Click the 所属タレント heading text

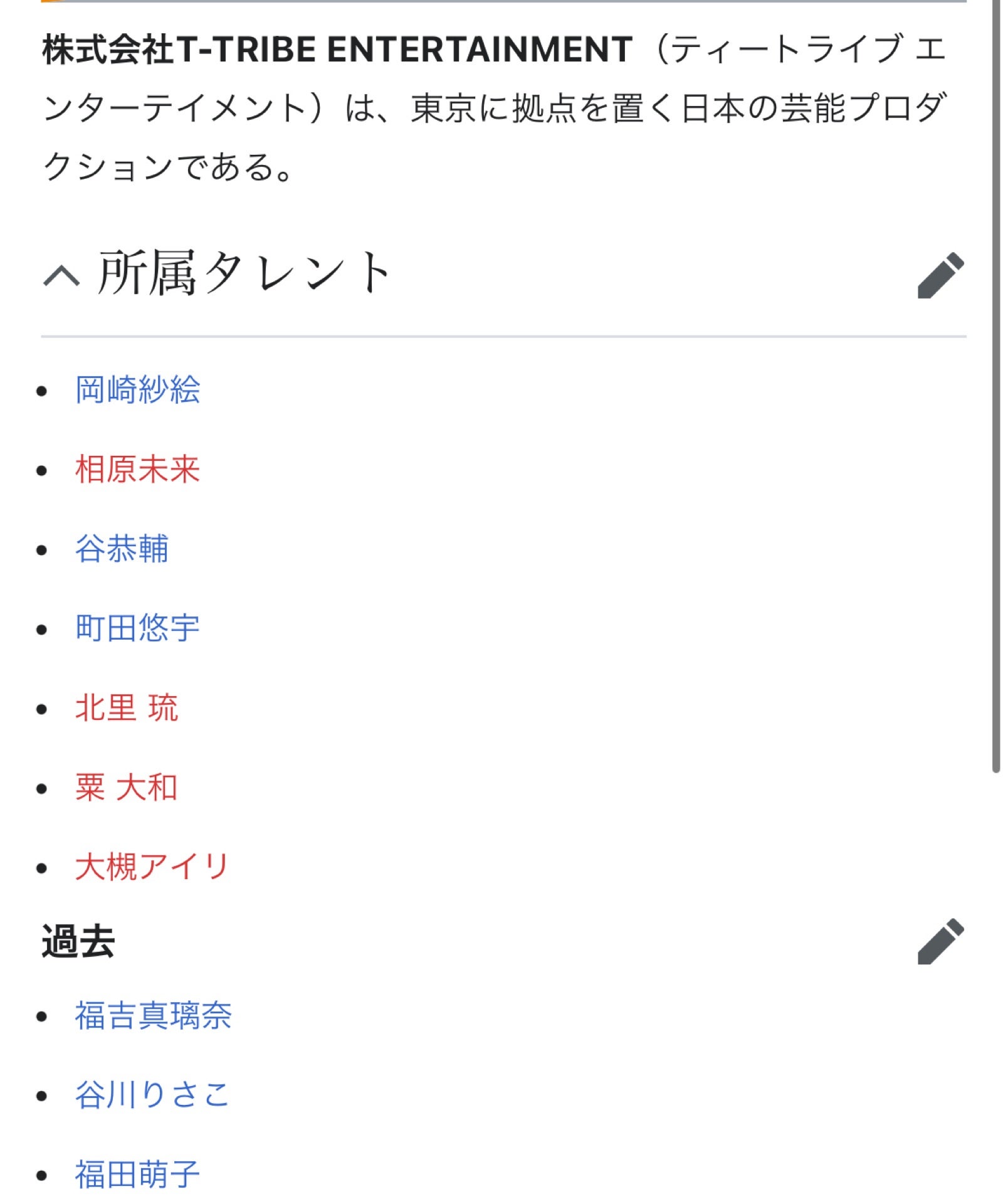(244, 272)
